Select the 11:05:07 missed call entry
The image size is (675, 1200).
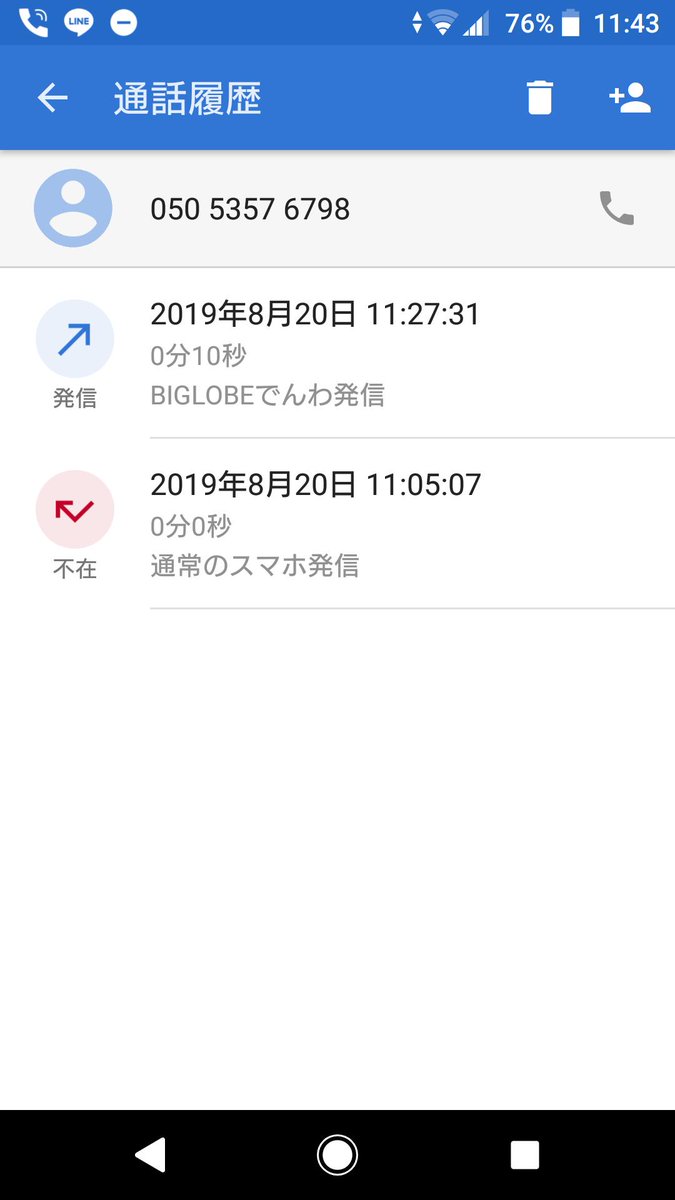pyautogui.click(x=337, y=524)
